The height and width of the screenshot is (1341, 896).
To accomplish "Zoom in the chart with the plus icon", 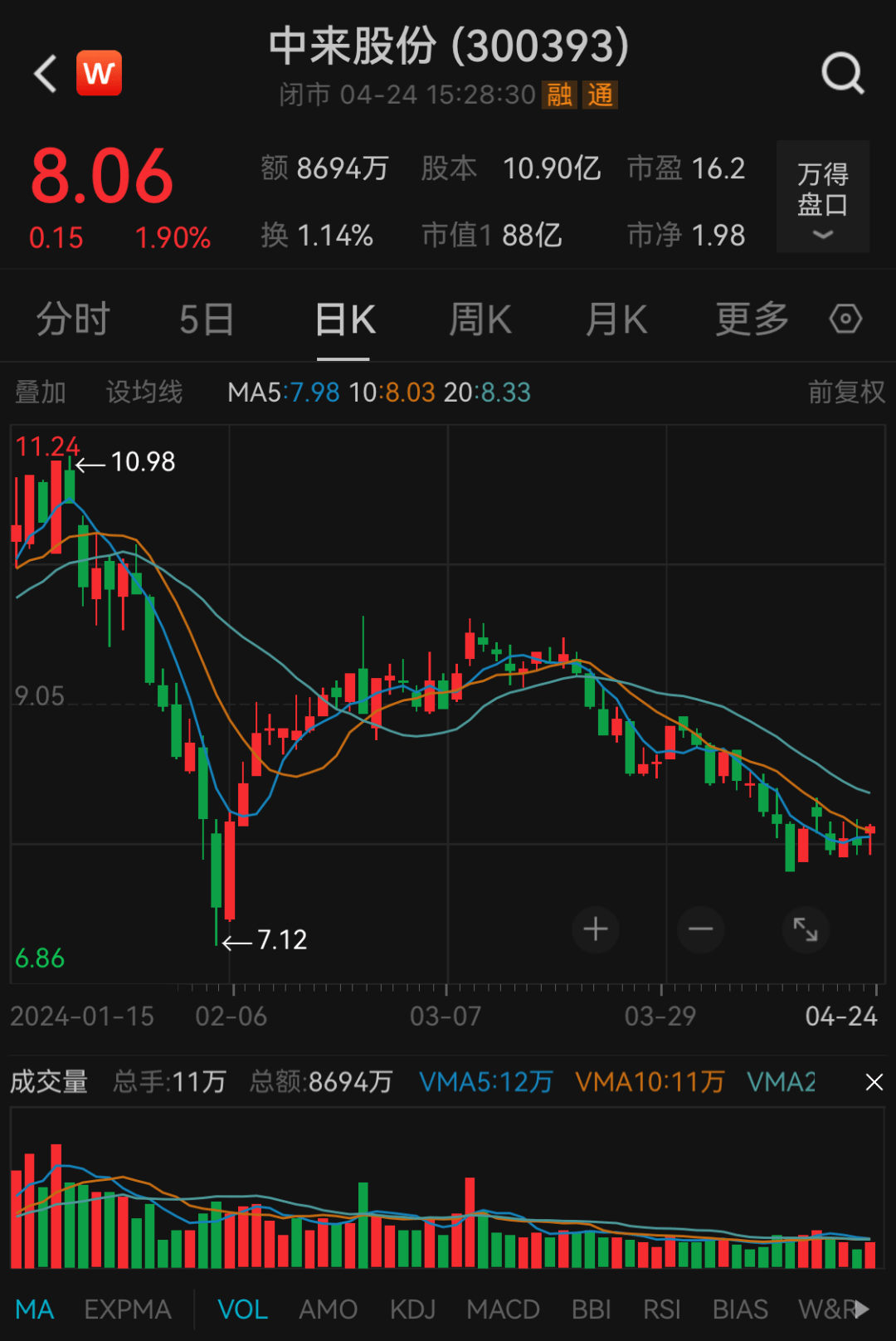I will tap(595, 930).
